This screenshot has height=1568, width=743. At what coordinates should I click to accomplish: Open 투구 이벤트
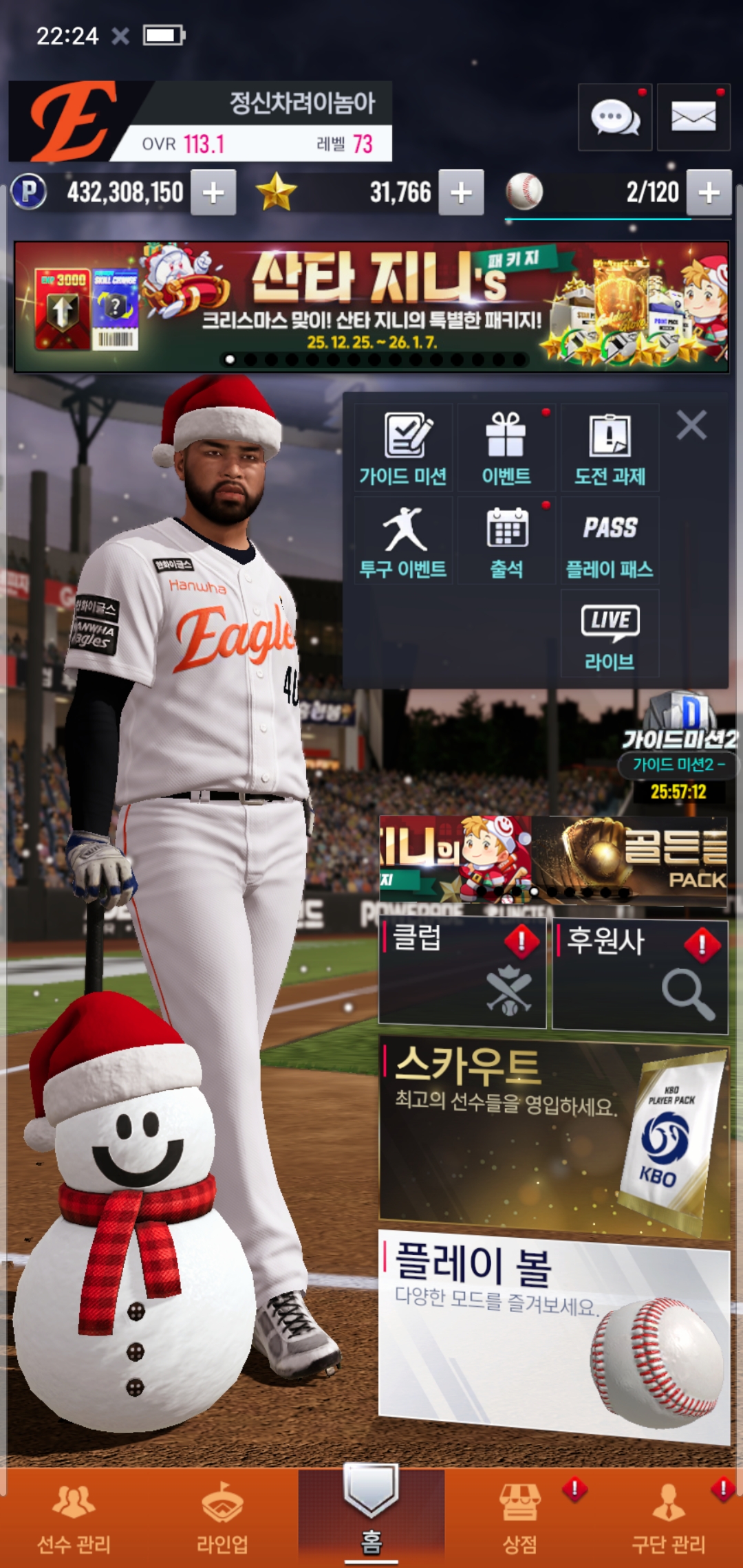click(x=404, y=541)
